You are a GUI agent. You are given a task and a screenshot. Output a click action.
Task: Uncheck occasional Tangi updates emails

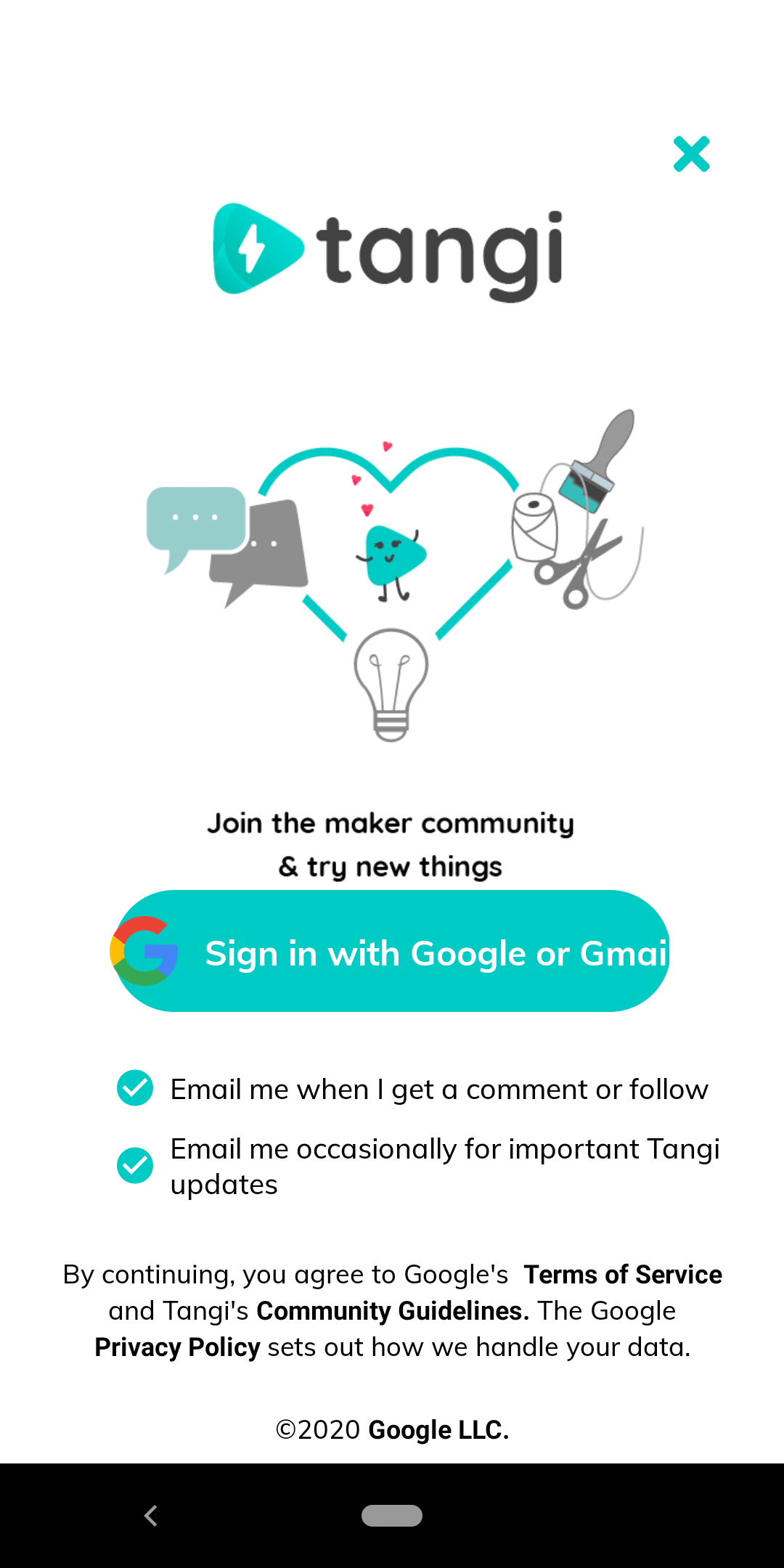pyautogui.click(x=135, y=1165)
